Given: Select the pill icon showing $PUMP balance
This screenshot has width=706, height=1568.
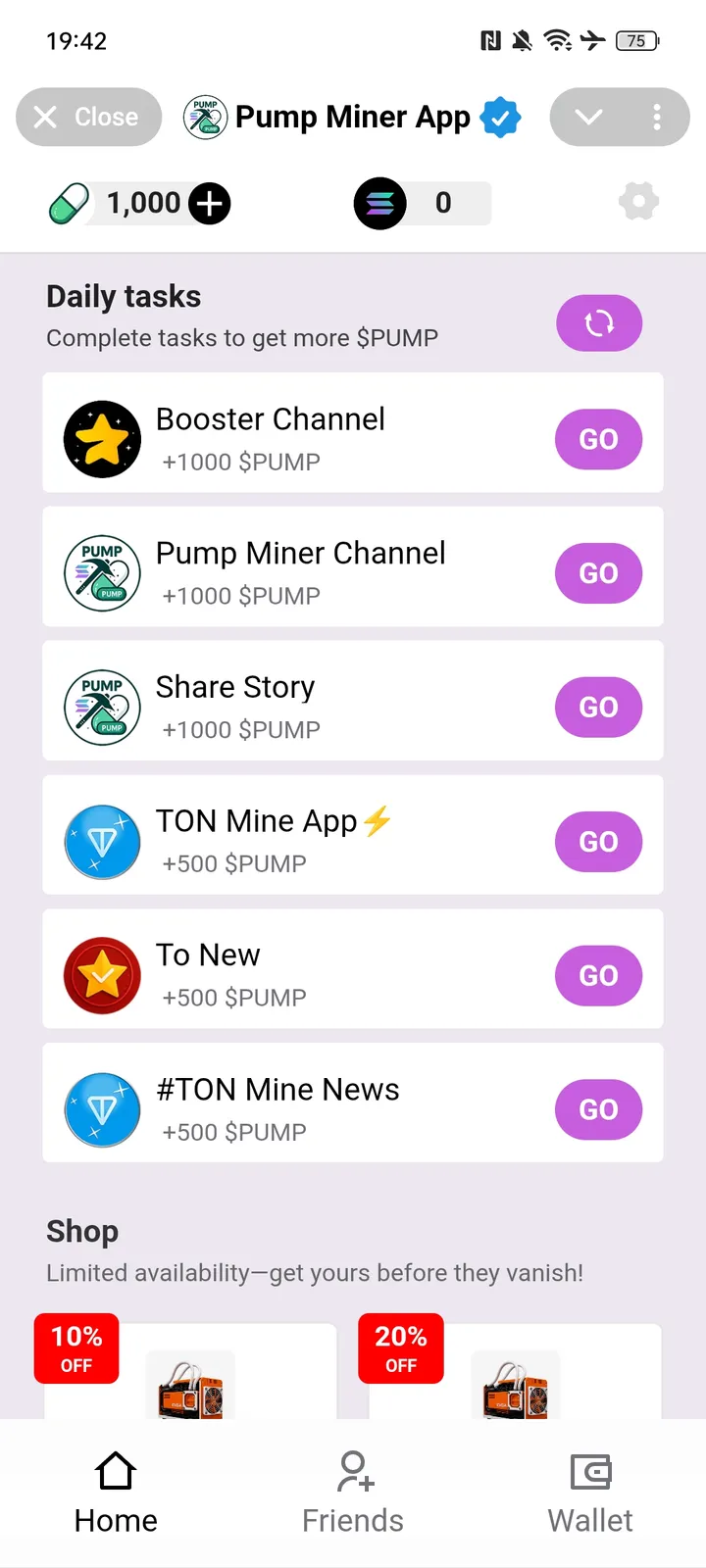Looking at the screenshot, I should pyautogui.click(x=66, y=203).
